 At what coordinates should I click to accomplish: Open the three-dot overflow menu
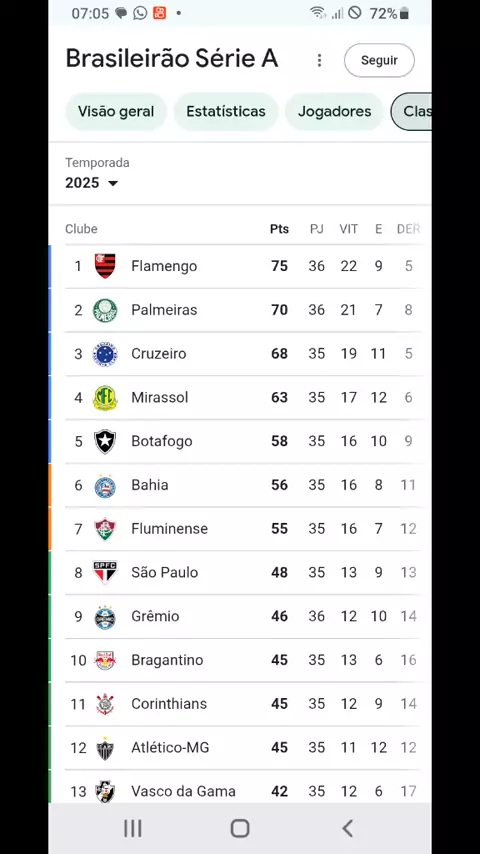click(x=319, y=60)
